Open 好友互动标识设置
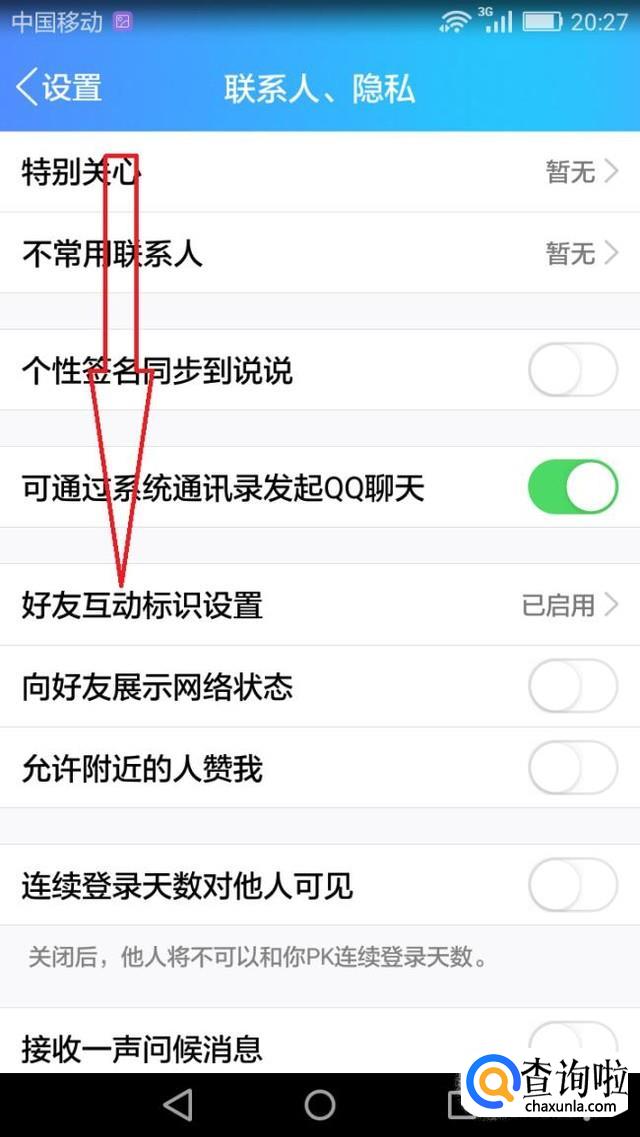Image resolution: width=640 pixels, height=1137 pixels. click(x=320, y=605)
